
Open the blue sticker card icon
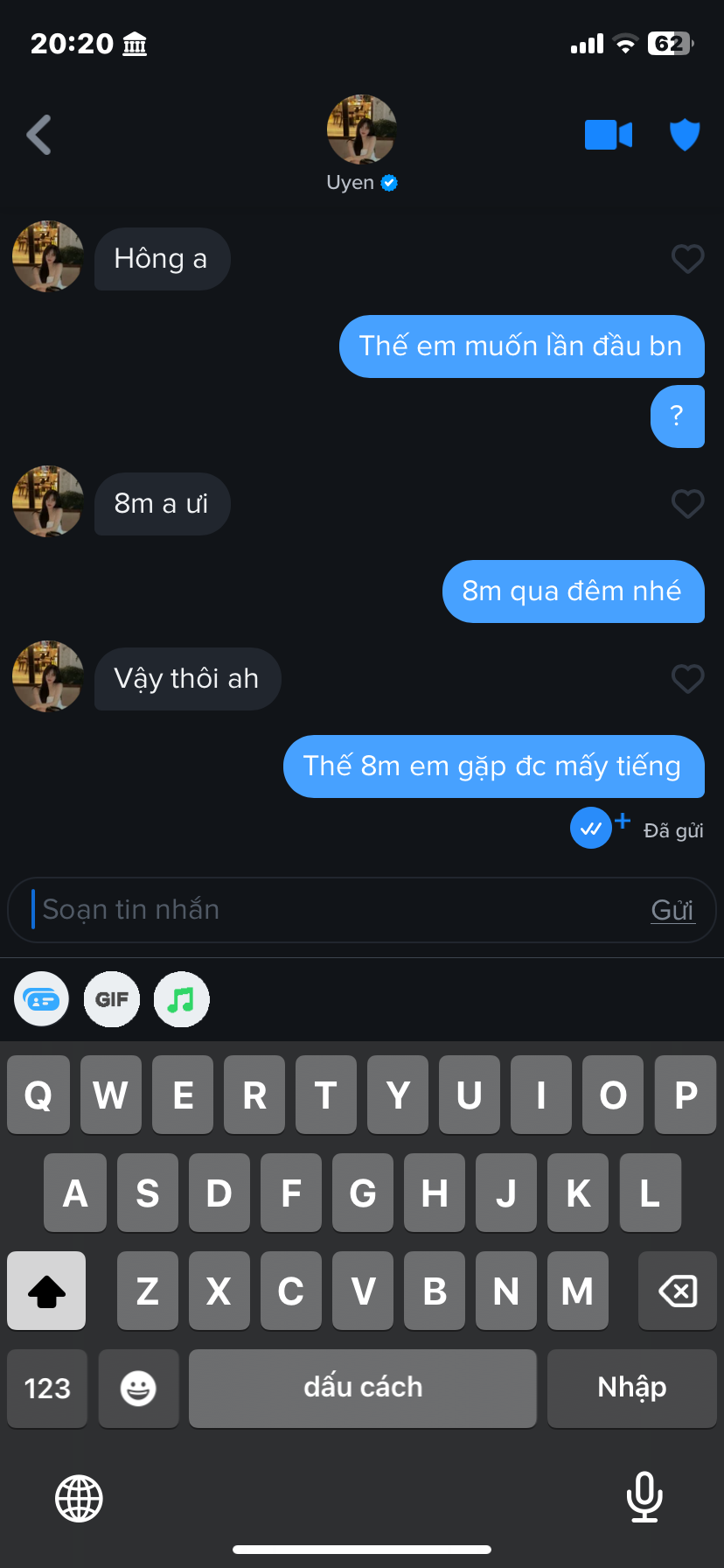tap(42, 999)
